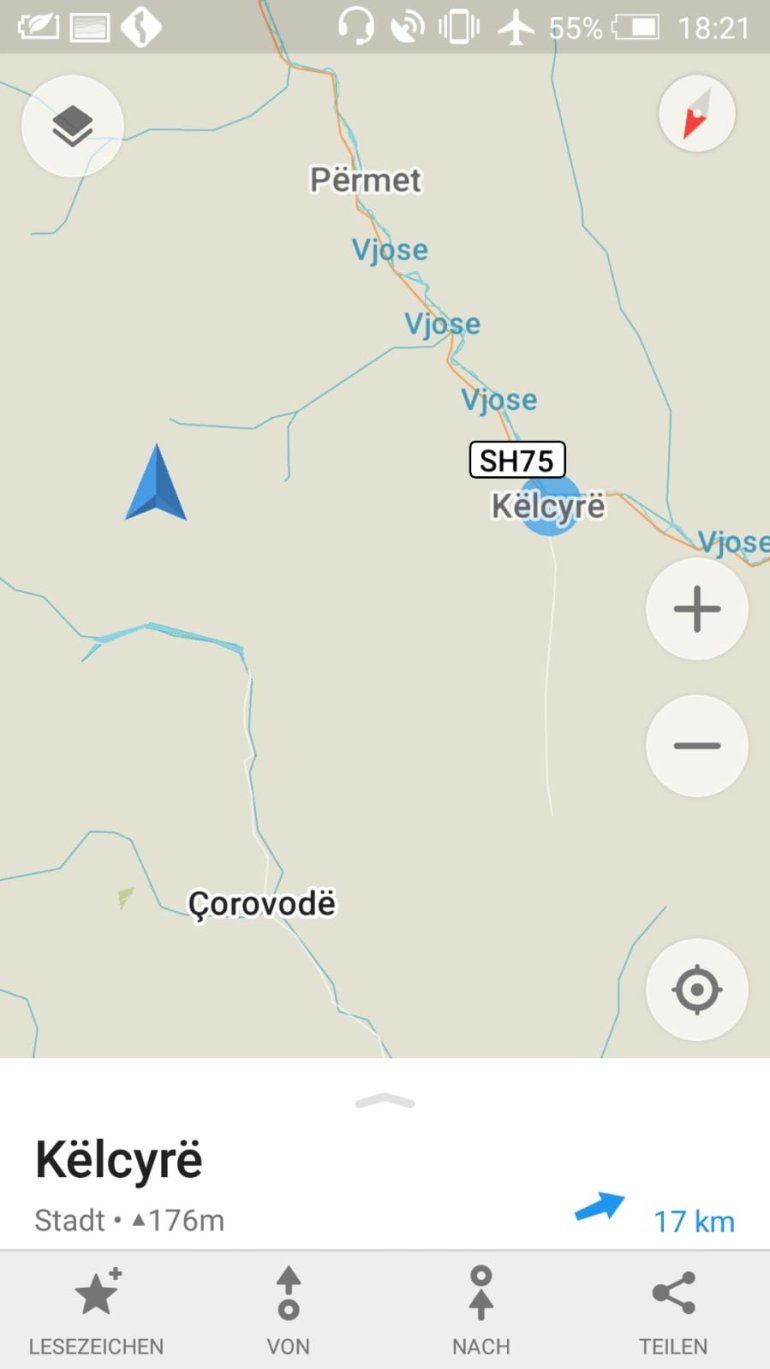Route to Këlcyrë using Nach
The width and height of the screenshot is (770, 1369).
[x=481, y=1310]
